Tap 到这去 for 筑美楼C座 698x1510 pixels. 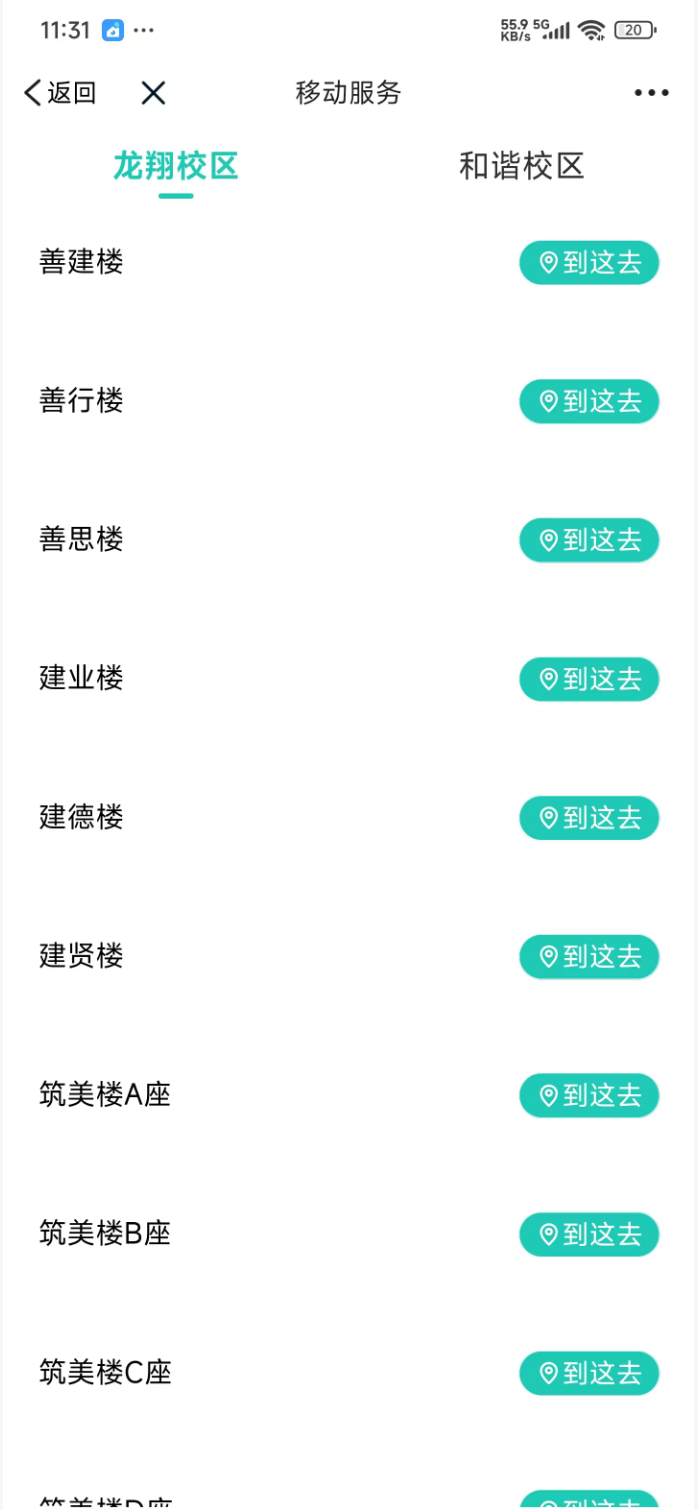[589, 1373]
